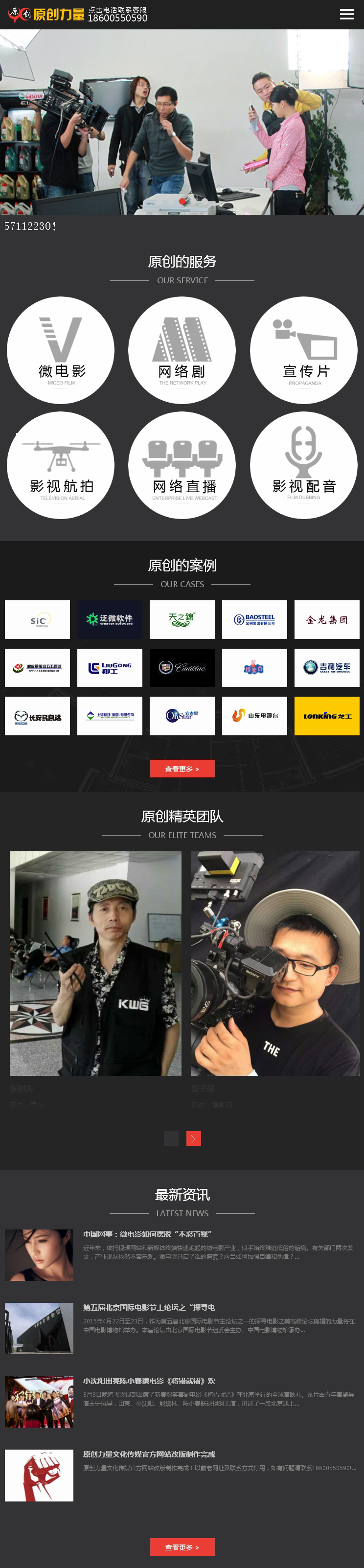This screenshot has height=1568, width=364.
Task: Read the article 中国网事：微电影如何摆脱“不忍直视”
Action: (x=147, y=1234)
